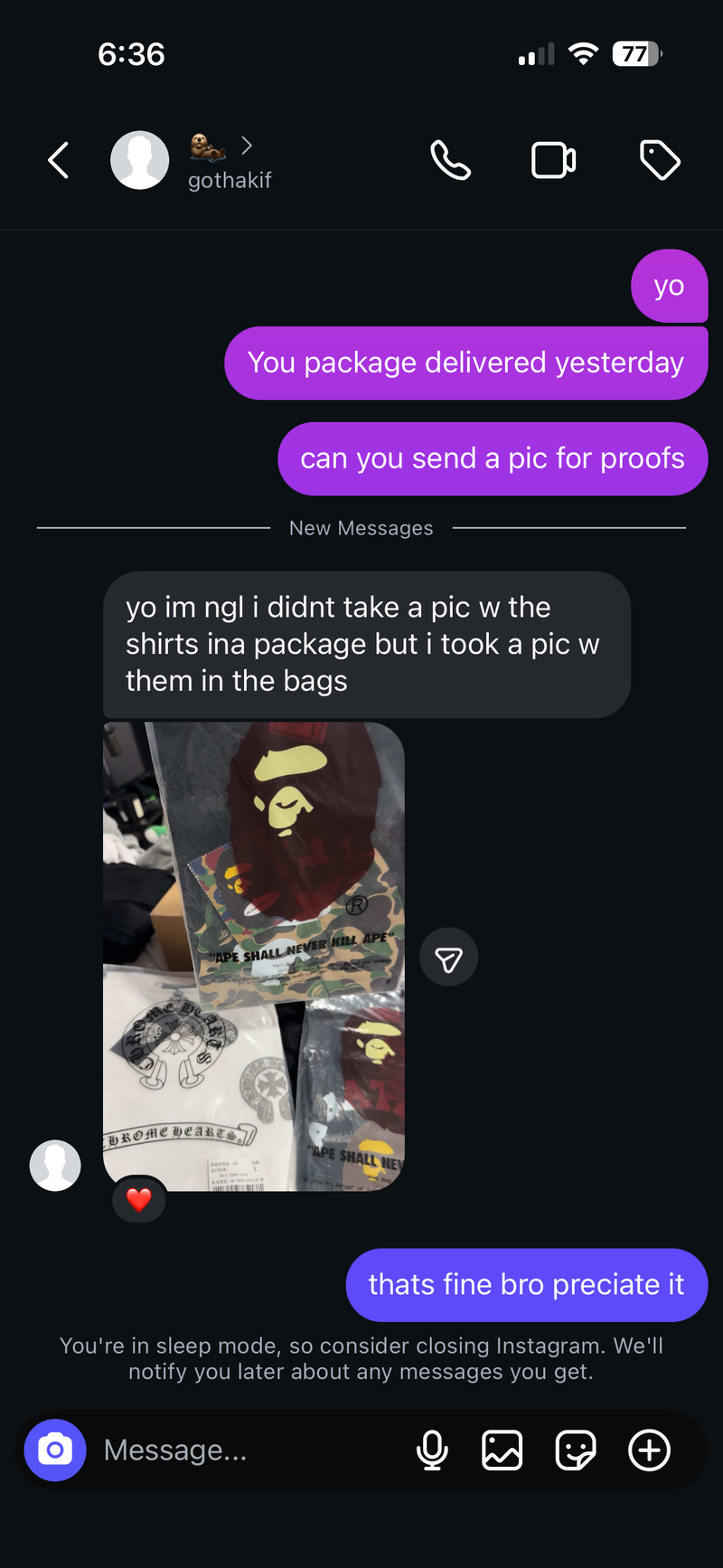Open the sticker picker
The height and width of the screenshot is (1568, 723).
pos(575,1450)
